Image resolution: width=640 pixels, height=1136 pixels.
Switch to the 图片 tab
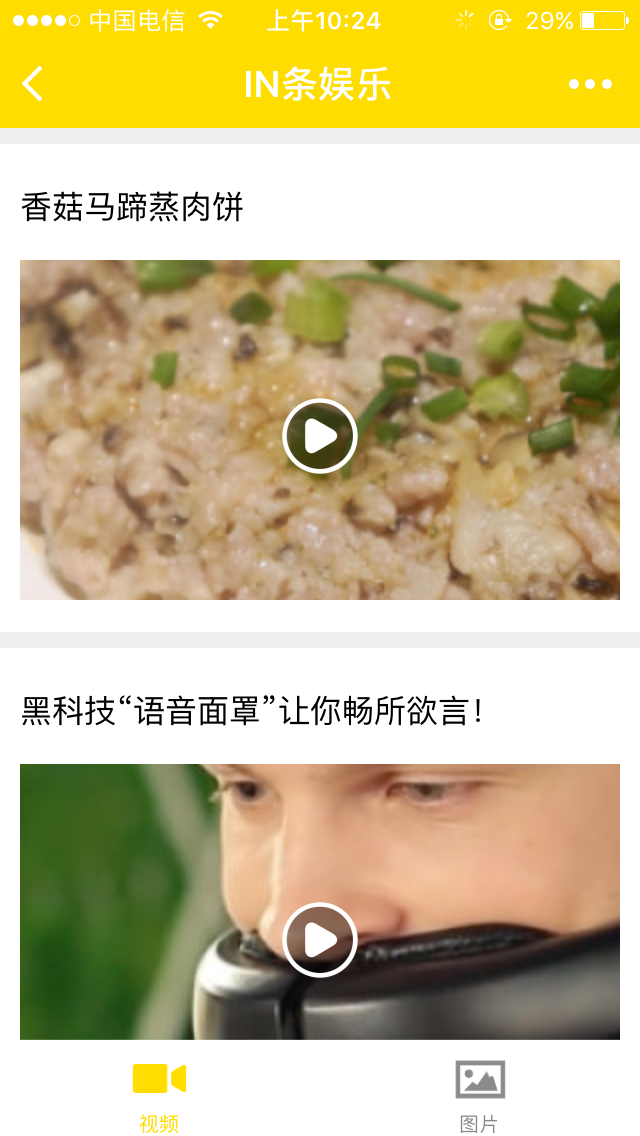(479, 1095)
